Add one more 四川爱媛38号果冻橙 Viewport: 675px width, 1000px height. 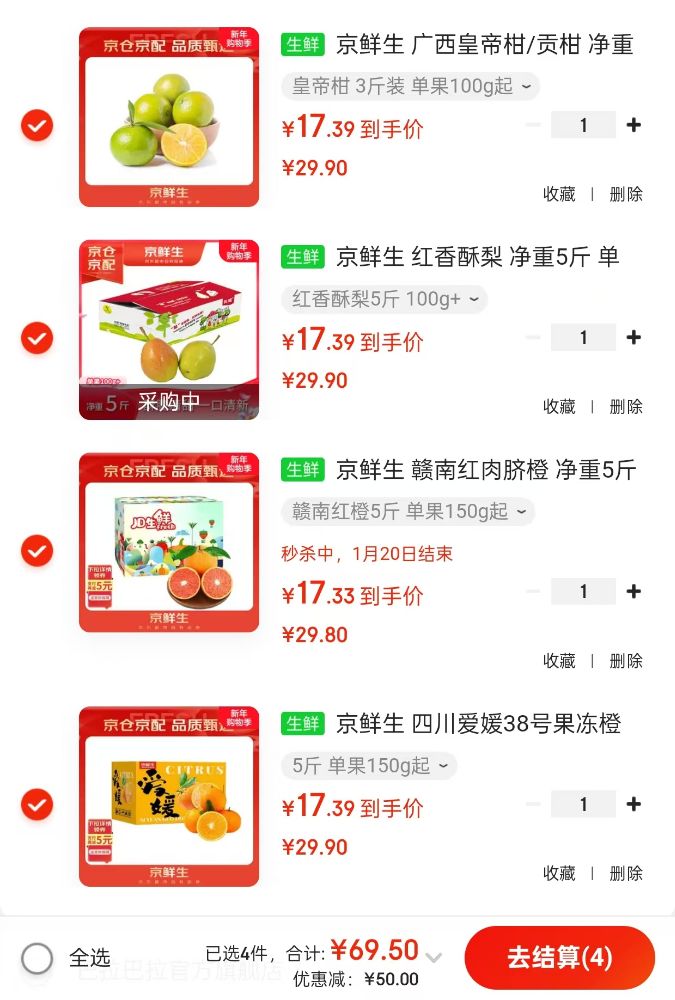633,804
